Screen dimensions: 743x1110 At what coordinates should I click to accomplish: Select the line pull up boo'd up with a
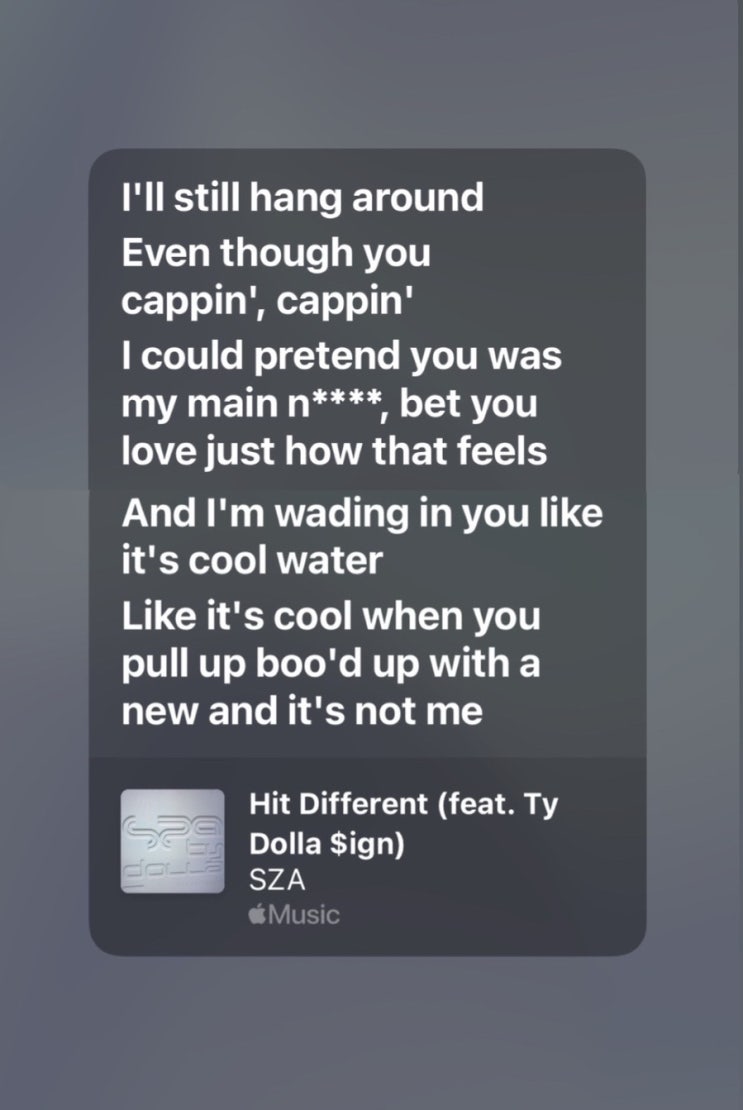click(x=331, y=664)
